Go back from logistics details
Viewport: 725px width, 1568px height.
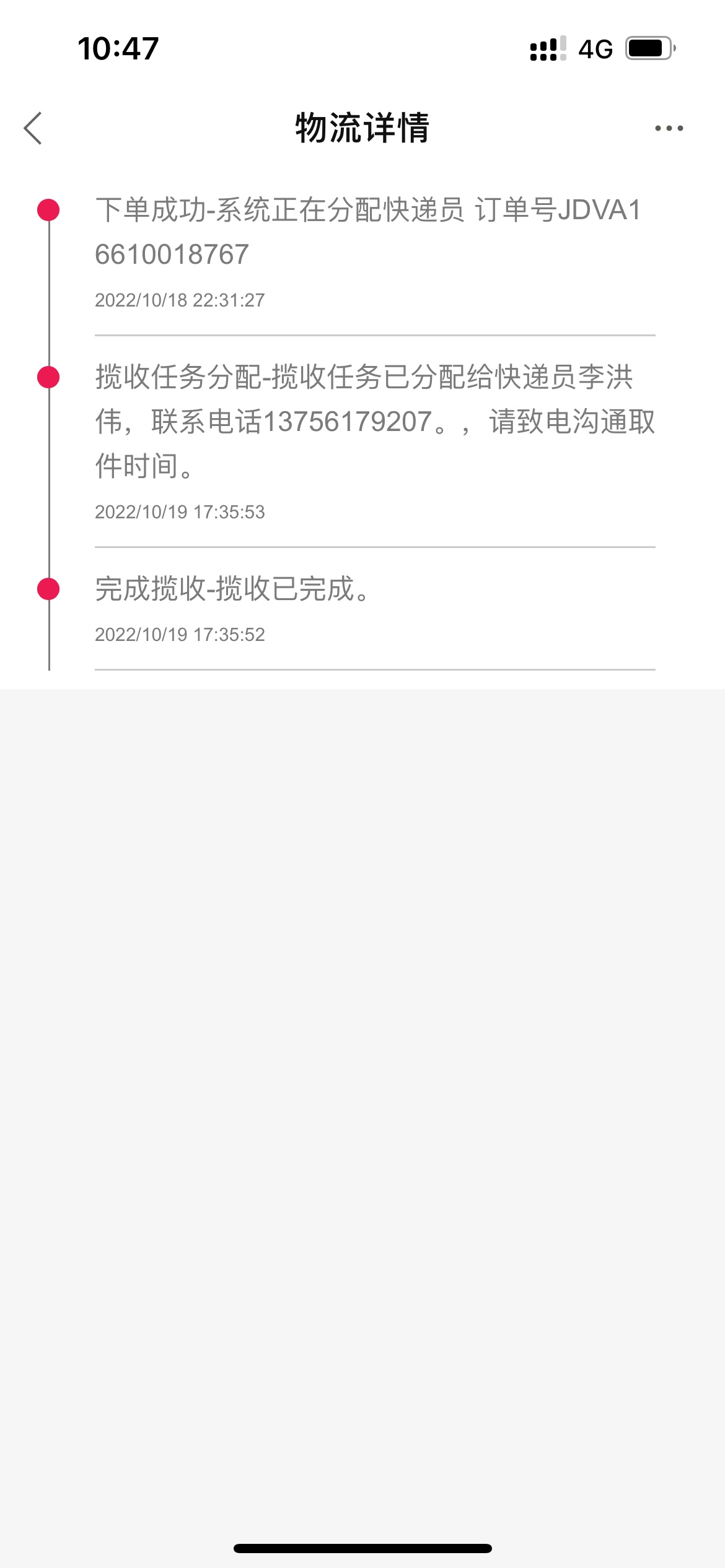(x=33, y=128)
